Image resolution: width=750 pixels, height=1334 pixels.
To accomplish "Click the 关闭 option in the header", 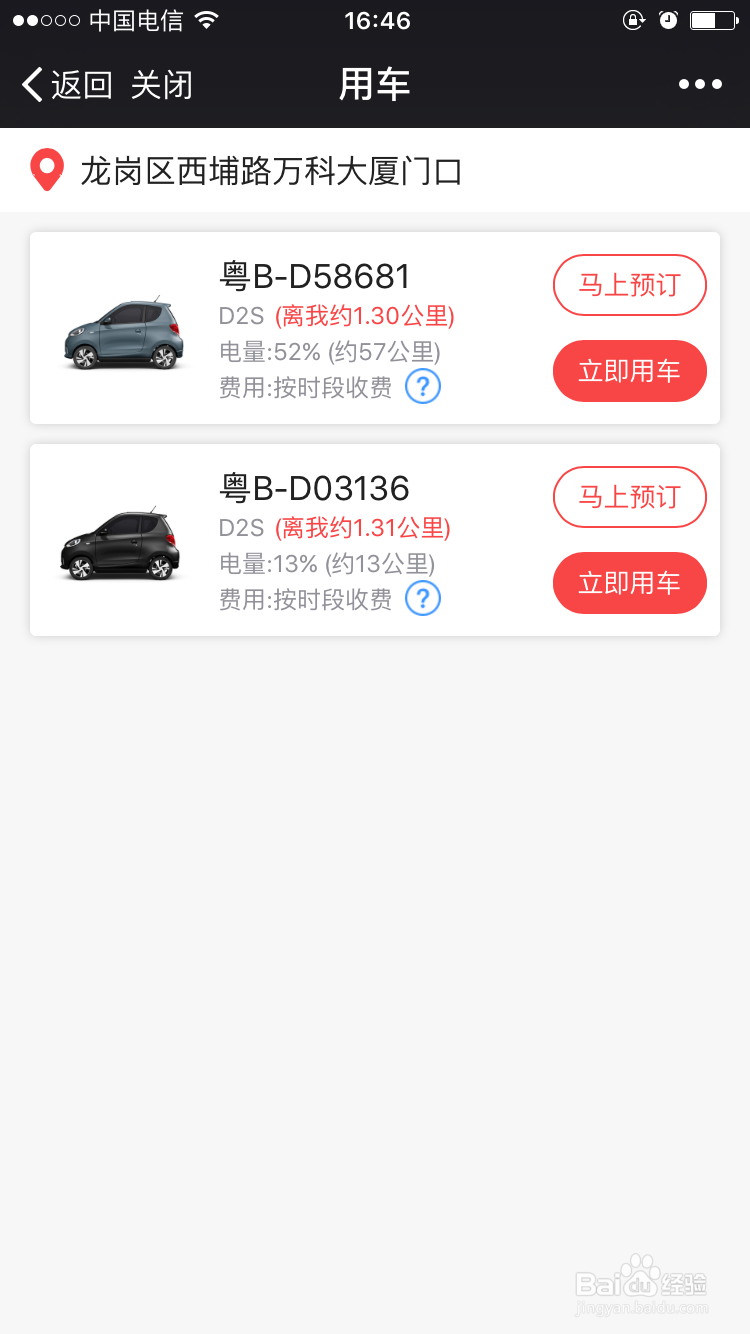I will (x=163, y=85).
